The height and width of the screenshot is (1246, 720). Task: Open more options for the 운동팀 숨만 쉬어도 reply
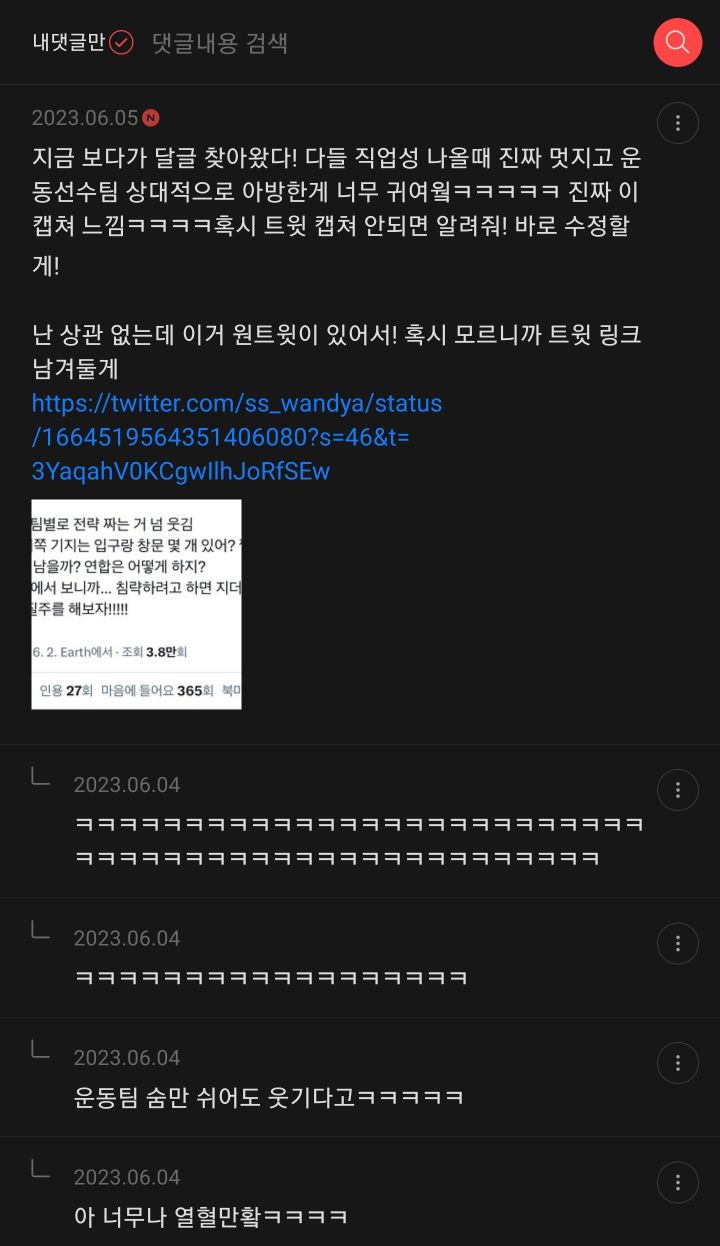click(678, 1063)
